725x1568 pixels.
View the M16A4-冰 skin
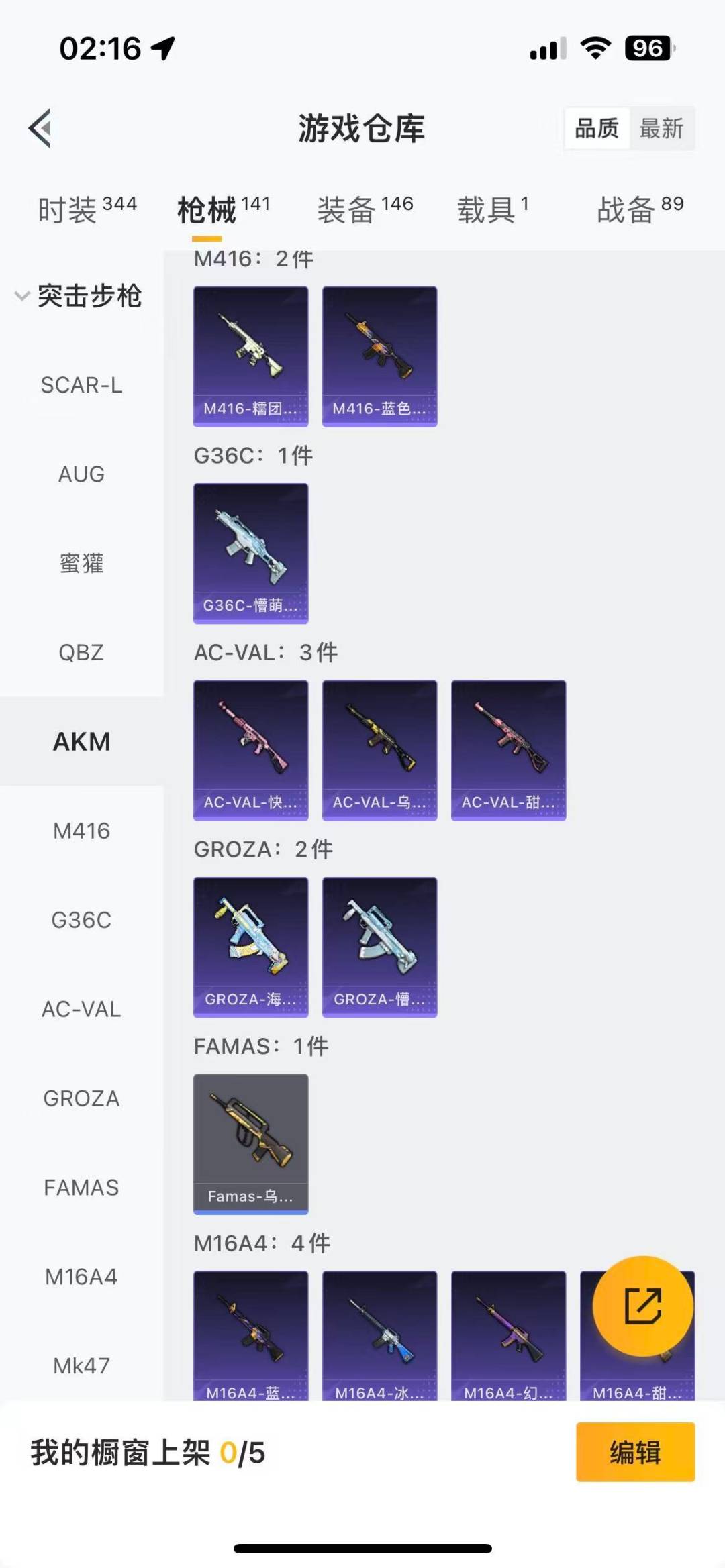click(x=380, y=1335)
